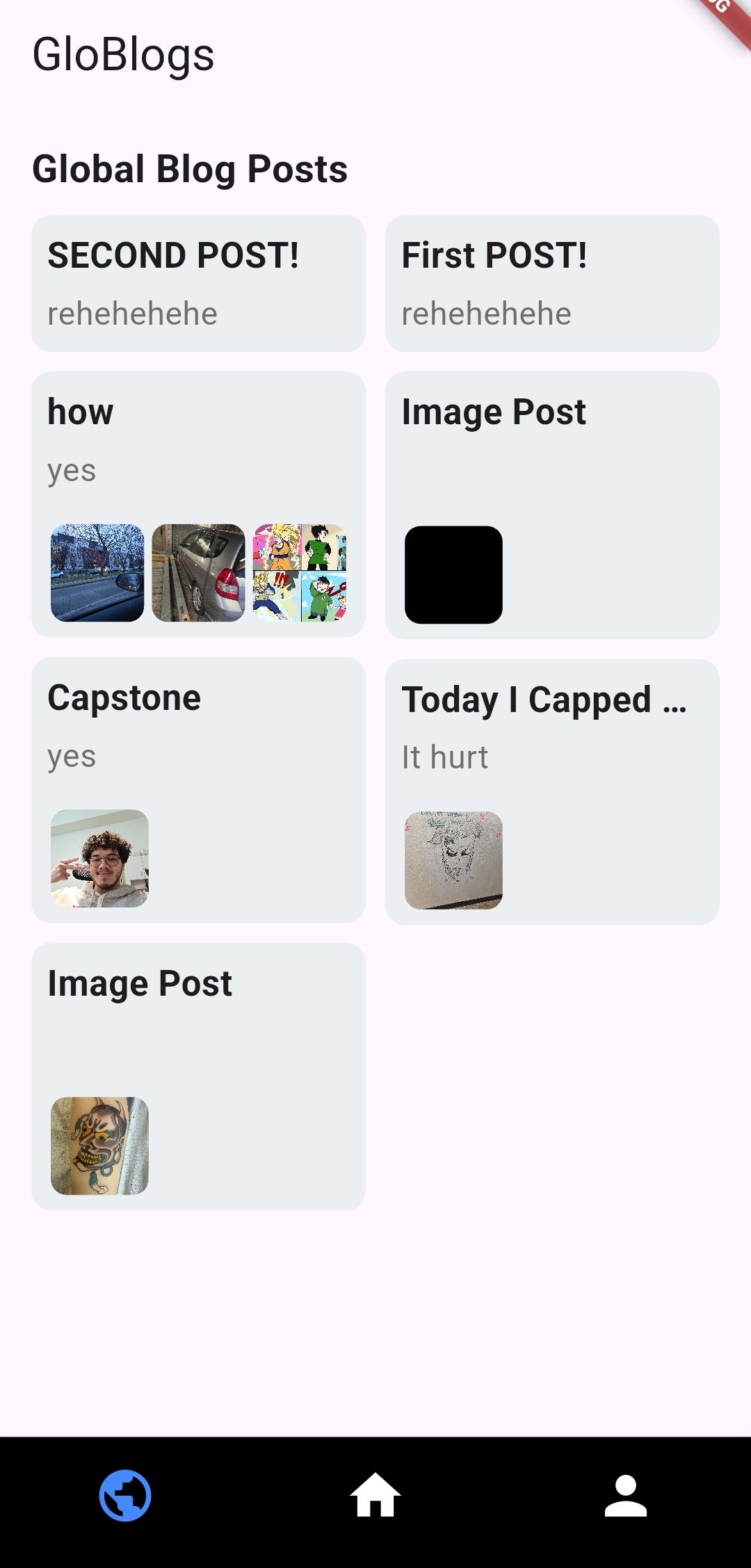View the anime collage thumbnail

(x=300, y=573)
